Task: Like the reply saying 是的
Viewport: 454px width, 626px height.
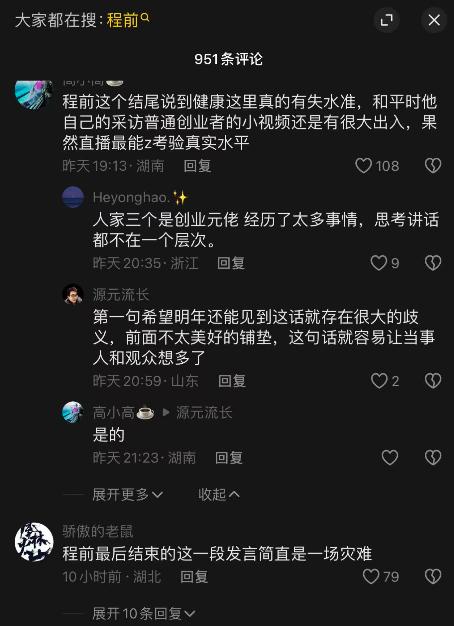Action: click(390, 458)
